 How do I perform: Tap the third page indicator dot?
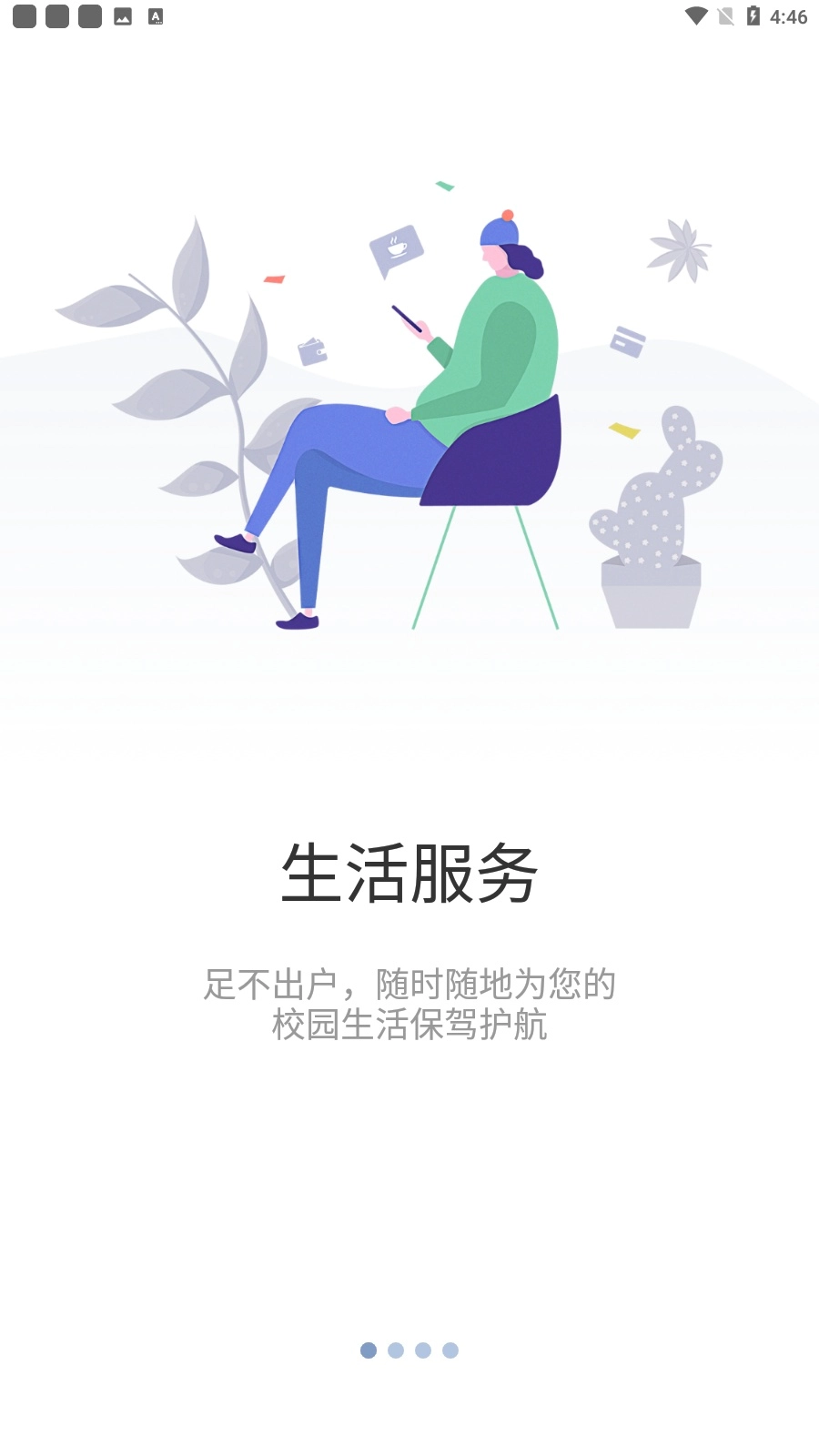(x=421, y=1350)
